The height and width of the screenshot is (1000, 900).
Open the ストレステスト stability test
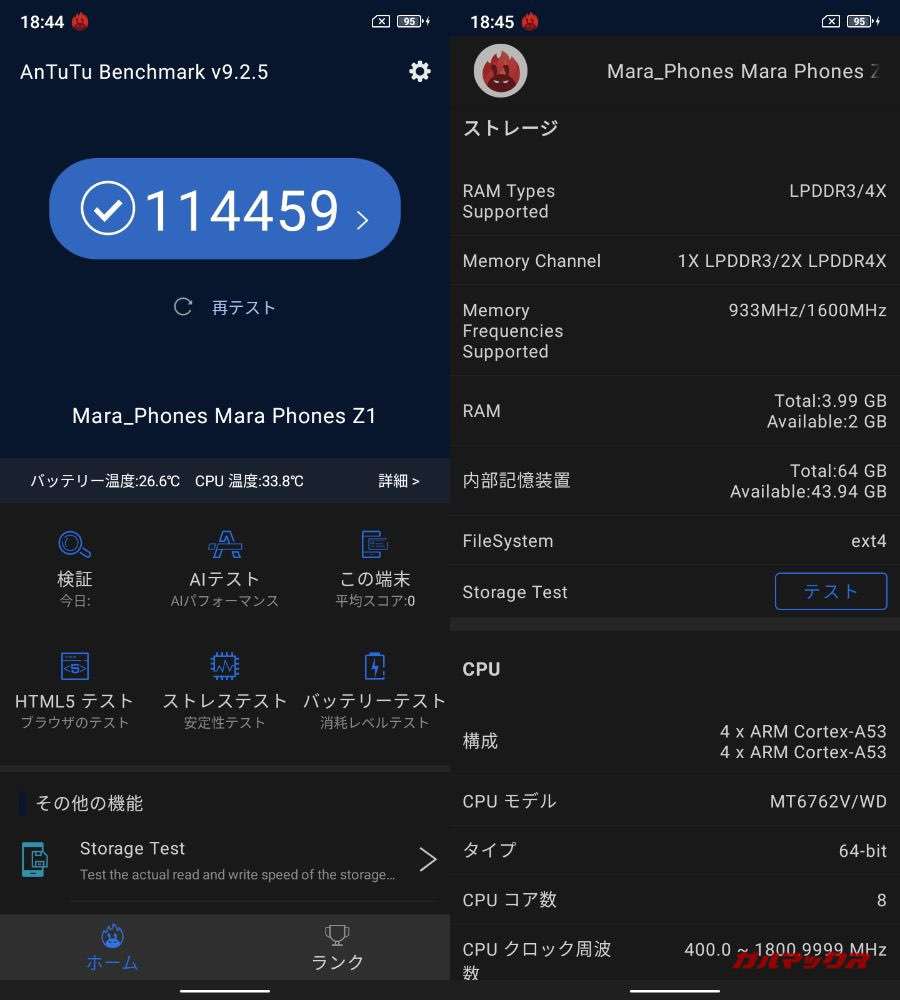point(225,690)
